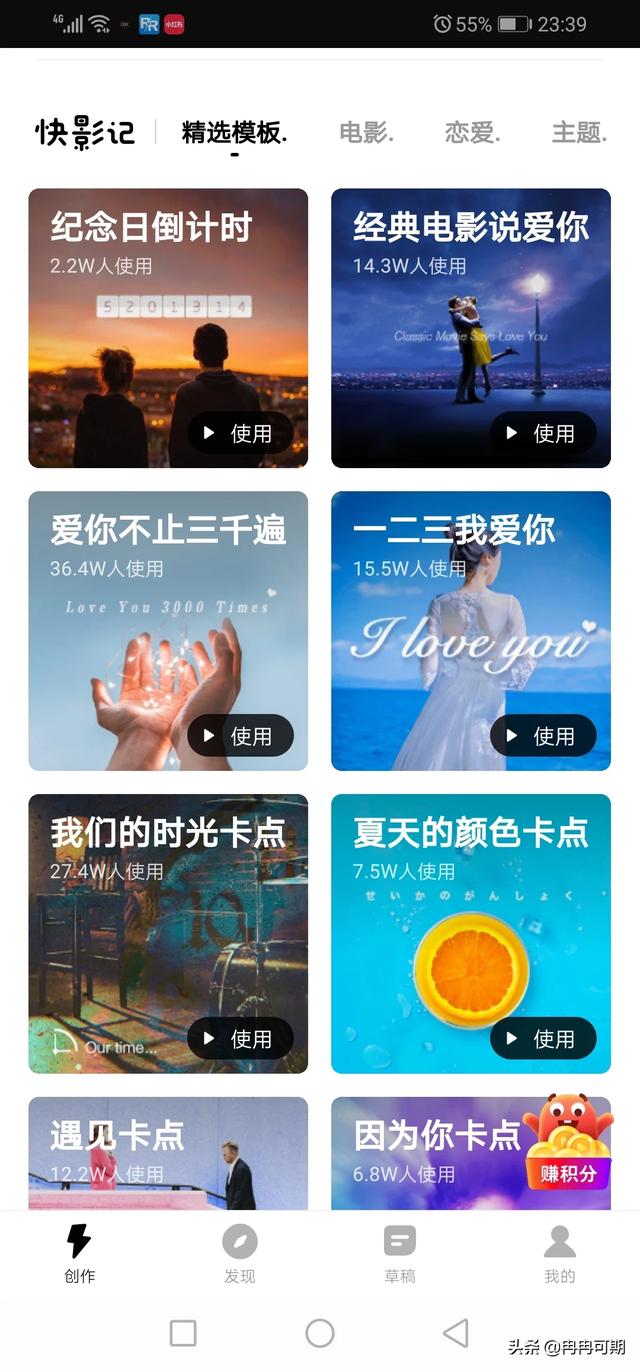The image size is (640, 1370).
Task: Switch to the 电影 tab
Action: (x=366, y=132)
